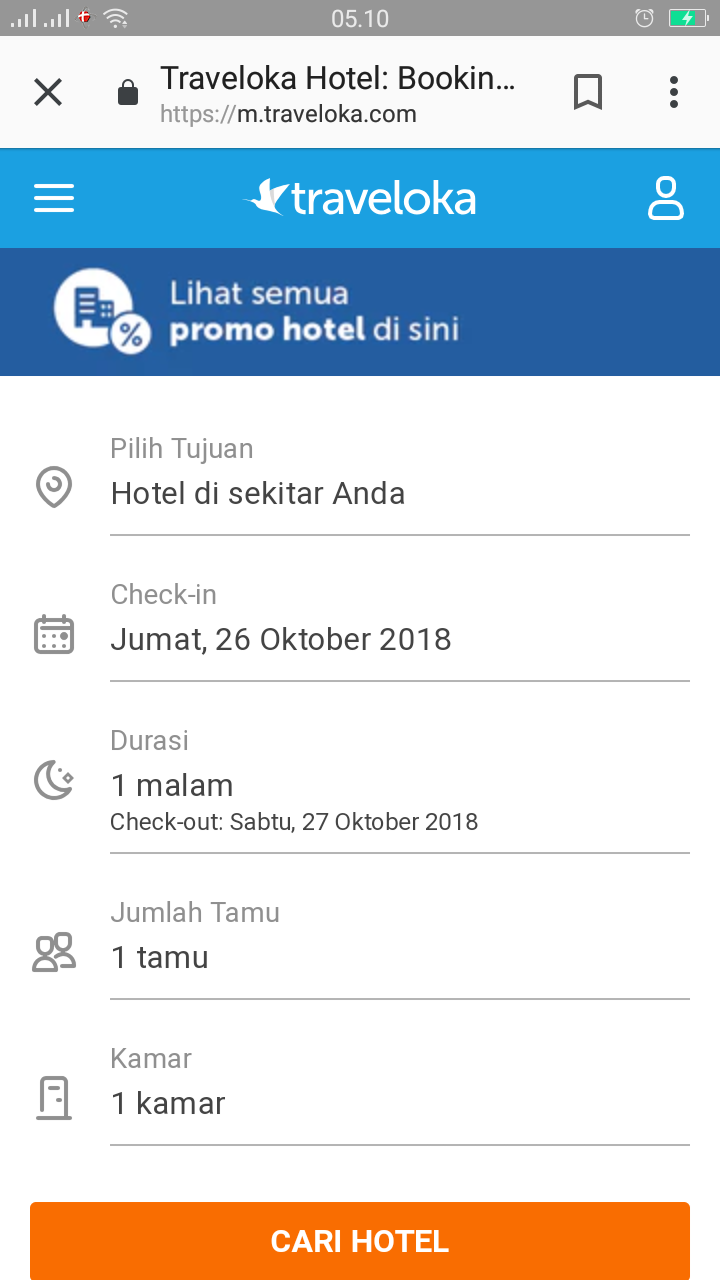Close the browser tab with X
This screenshot has width=720, height=1280.
(48, 93)
